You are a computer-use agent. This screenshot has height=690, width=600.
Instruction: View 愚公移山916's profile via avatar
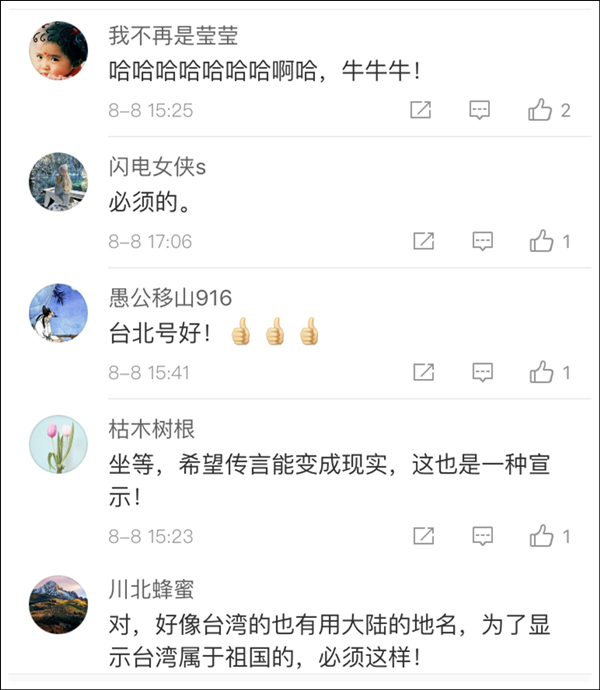pos(58,313)
